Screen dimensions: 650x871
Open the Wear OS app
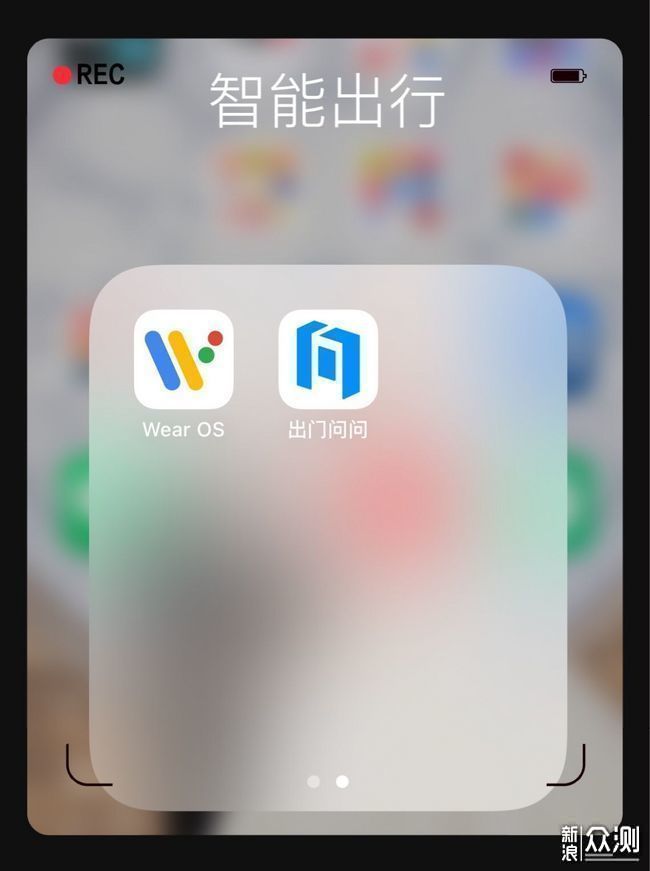[183, 360]
